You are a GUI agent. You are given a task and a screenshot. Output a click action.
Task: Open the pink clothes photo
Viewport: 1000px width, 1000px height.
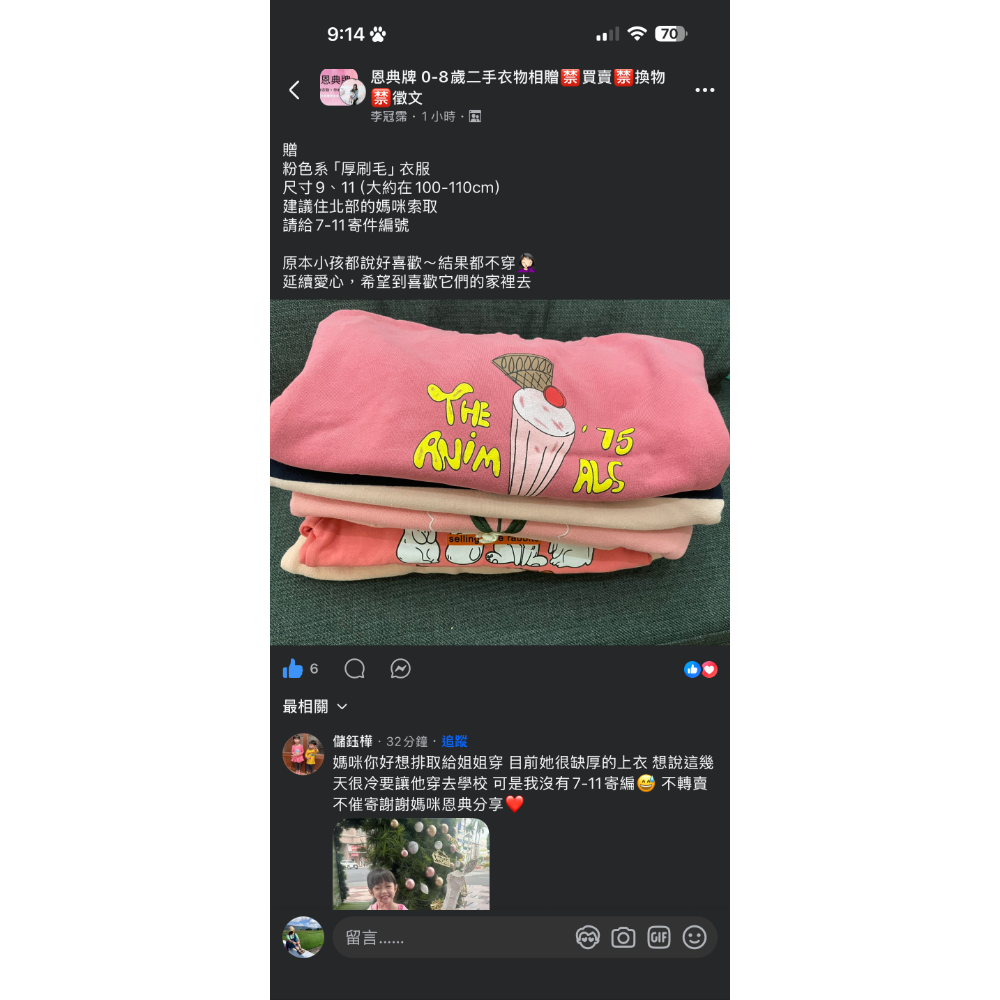tap(500, 472)
